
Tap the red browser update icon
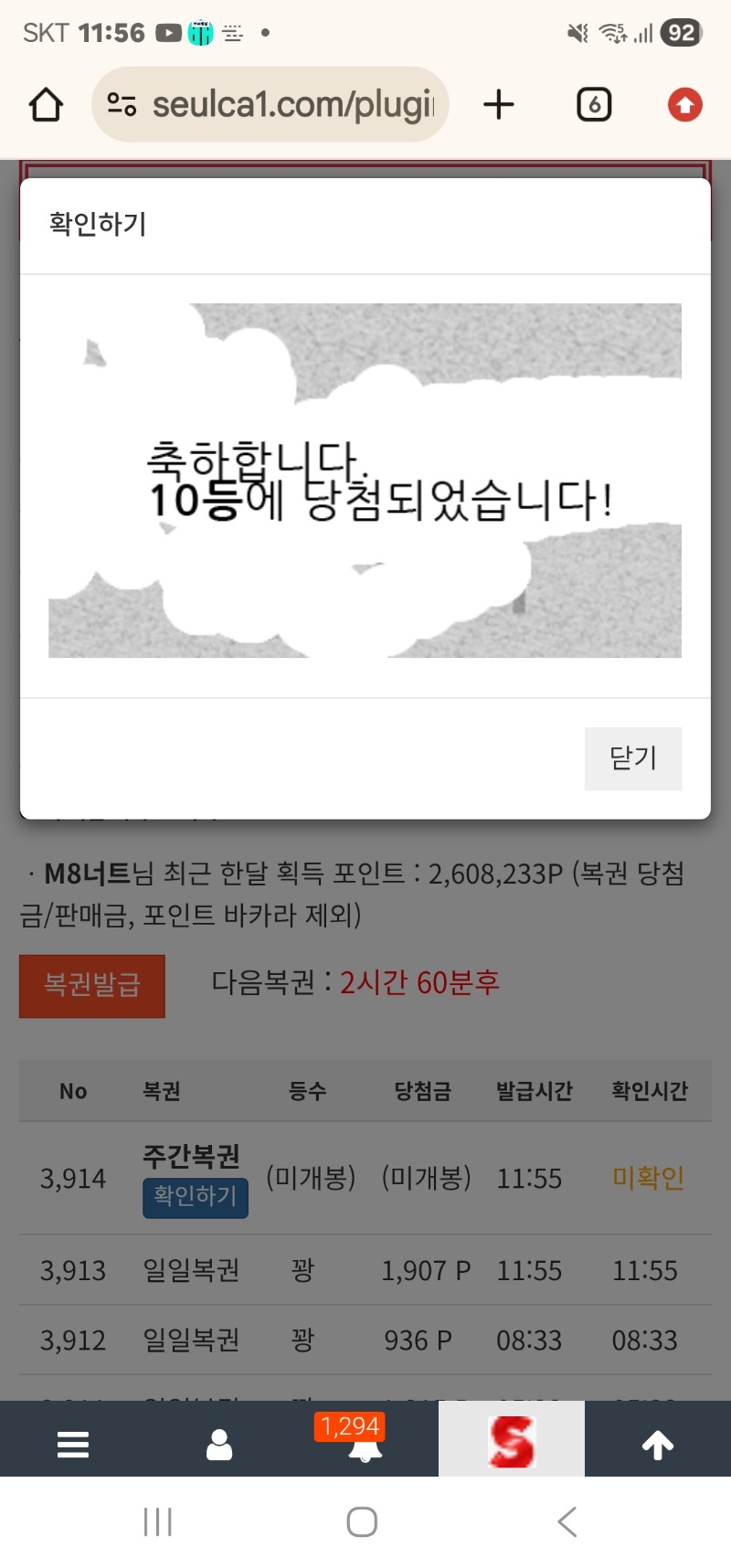684,105
